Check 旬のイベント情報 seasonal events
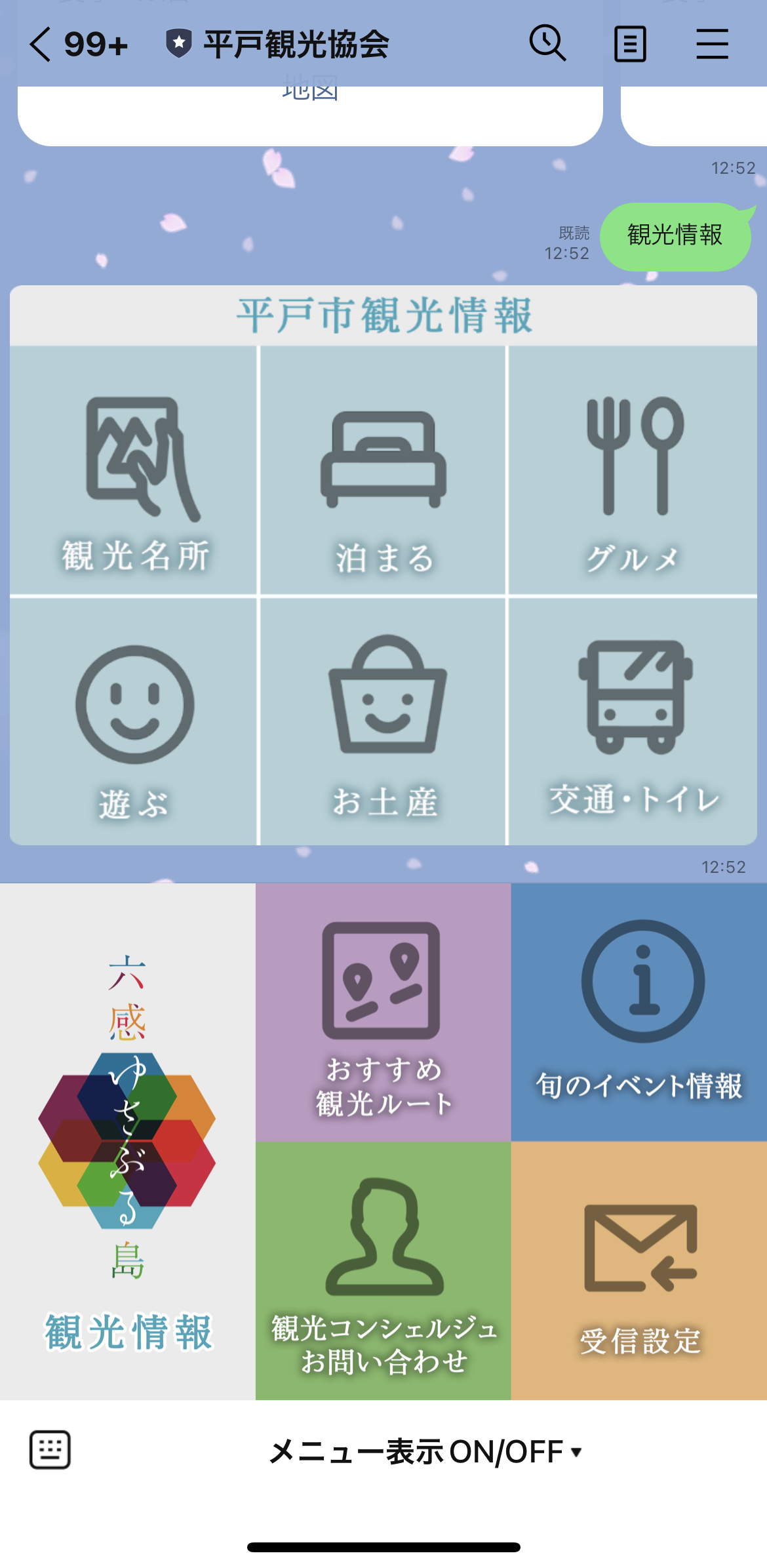The image size is (767, 1568). 639,1013
